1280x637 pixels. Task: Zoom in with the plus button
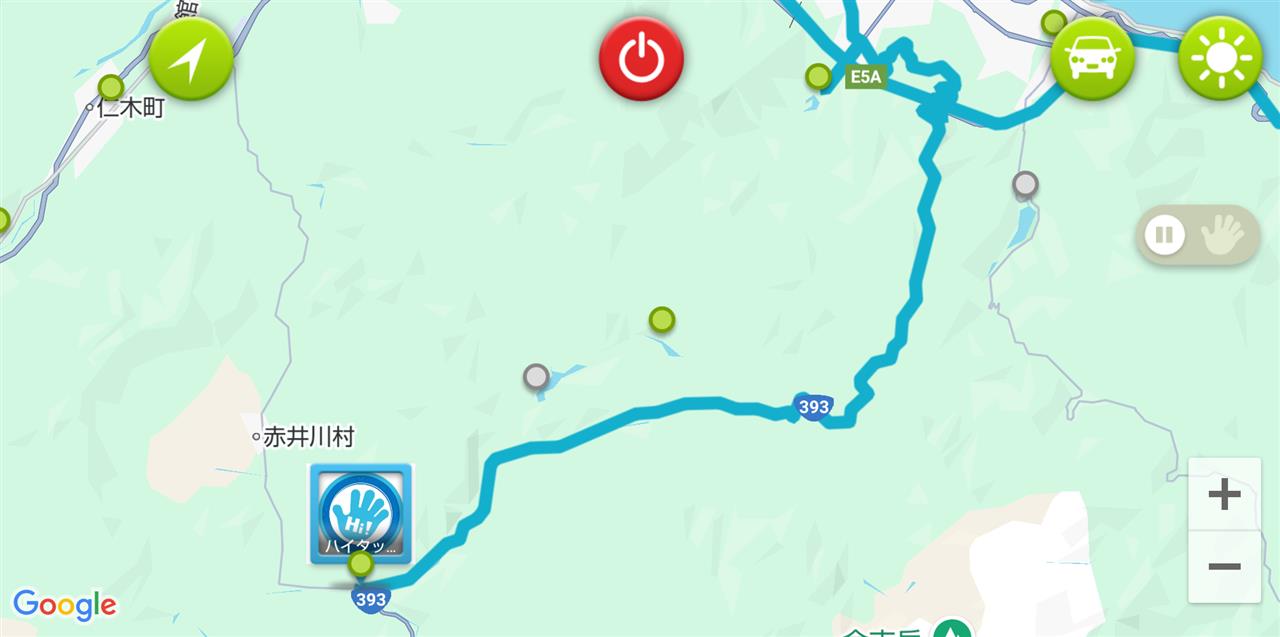tap(1224, 494)
